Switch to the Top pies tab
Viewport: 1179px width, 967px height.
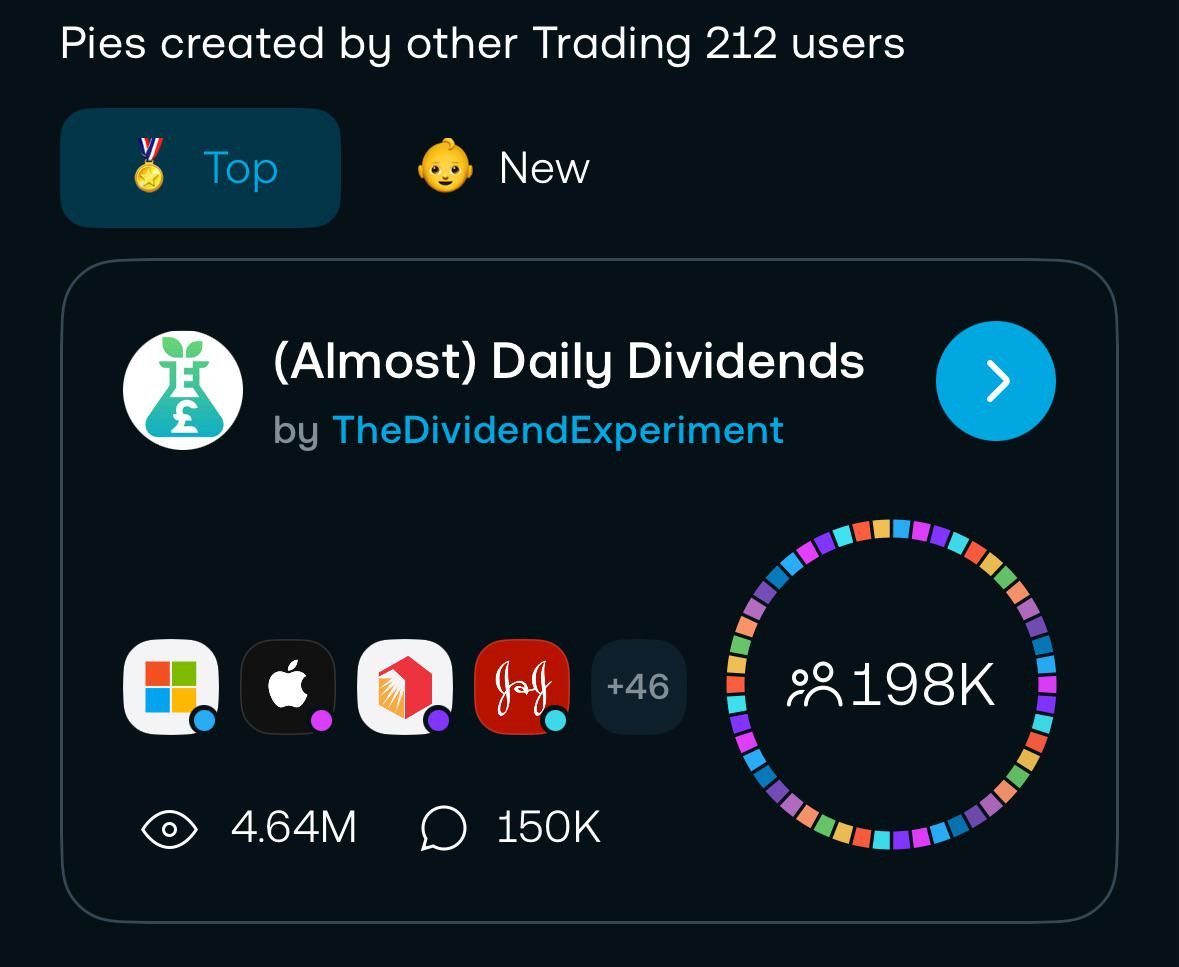click(x=200, y=168)
